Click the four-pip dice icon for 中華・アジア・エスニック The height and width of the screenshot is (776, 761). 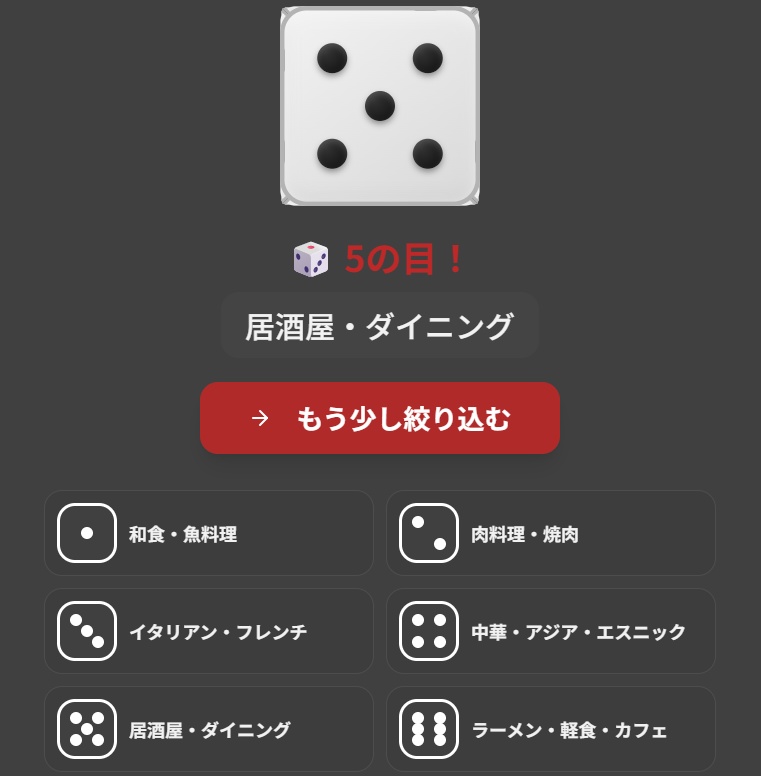click(x=428, y=631)
